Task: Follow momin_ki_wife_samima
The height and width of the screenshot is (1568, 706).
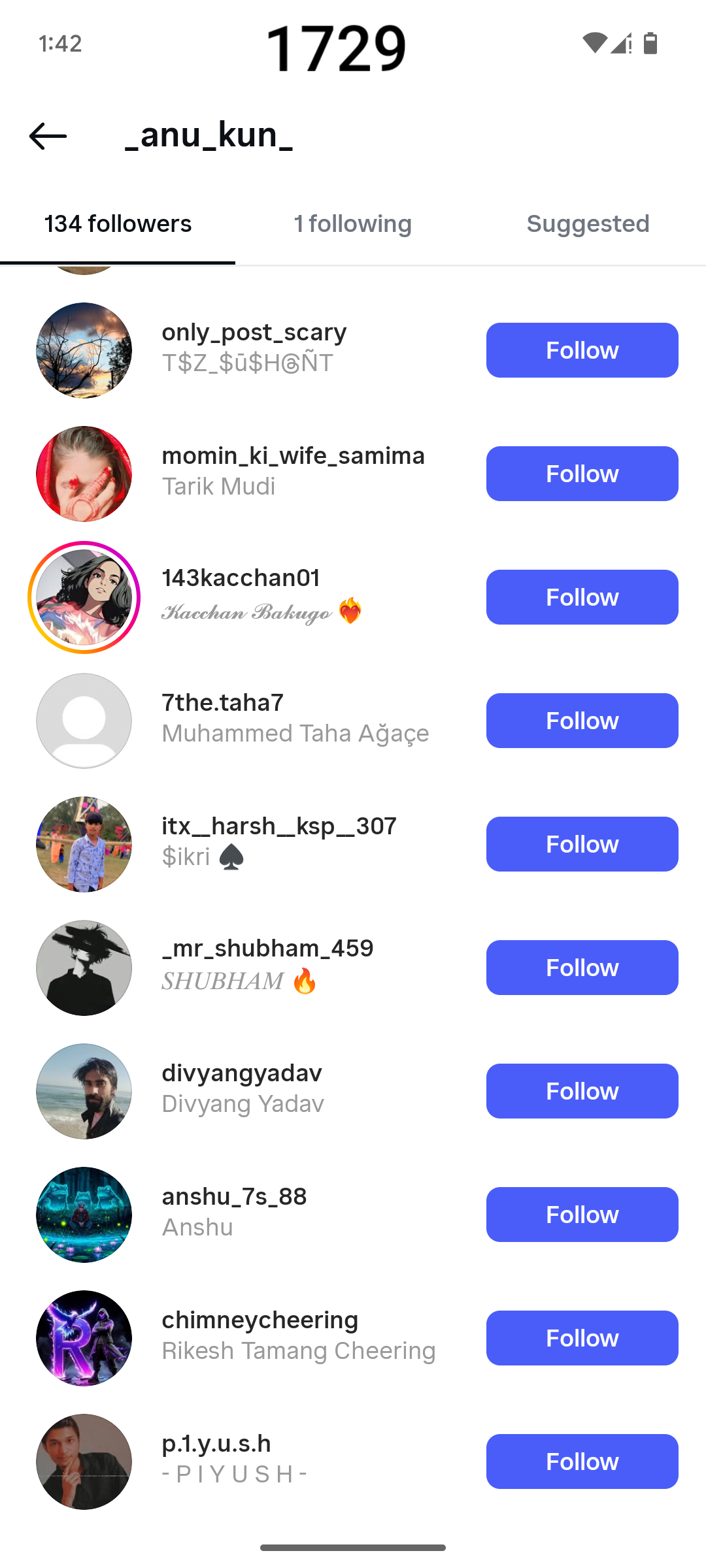Action: [x=582, y=474]
